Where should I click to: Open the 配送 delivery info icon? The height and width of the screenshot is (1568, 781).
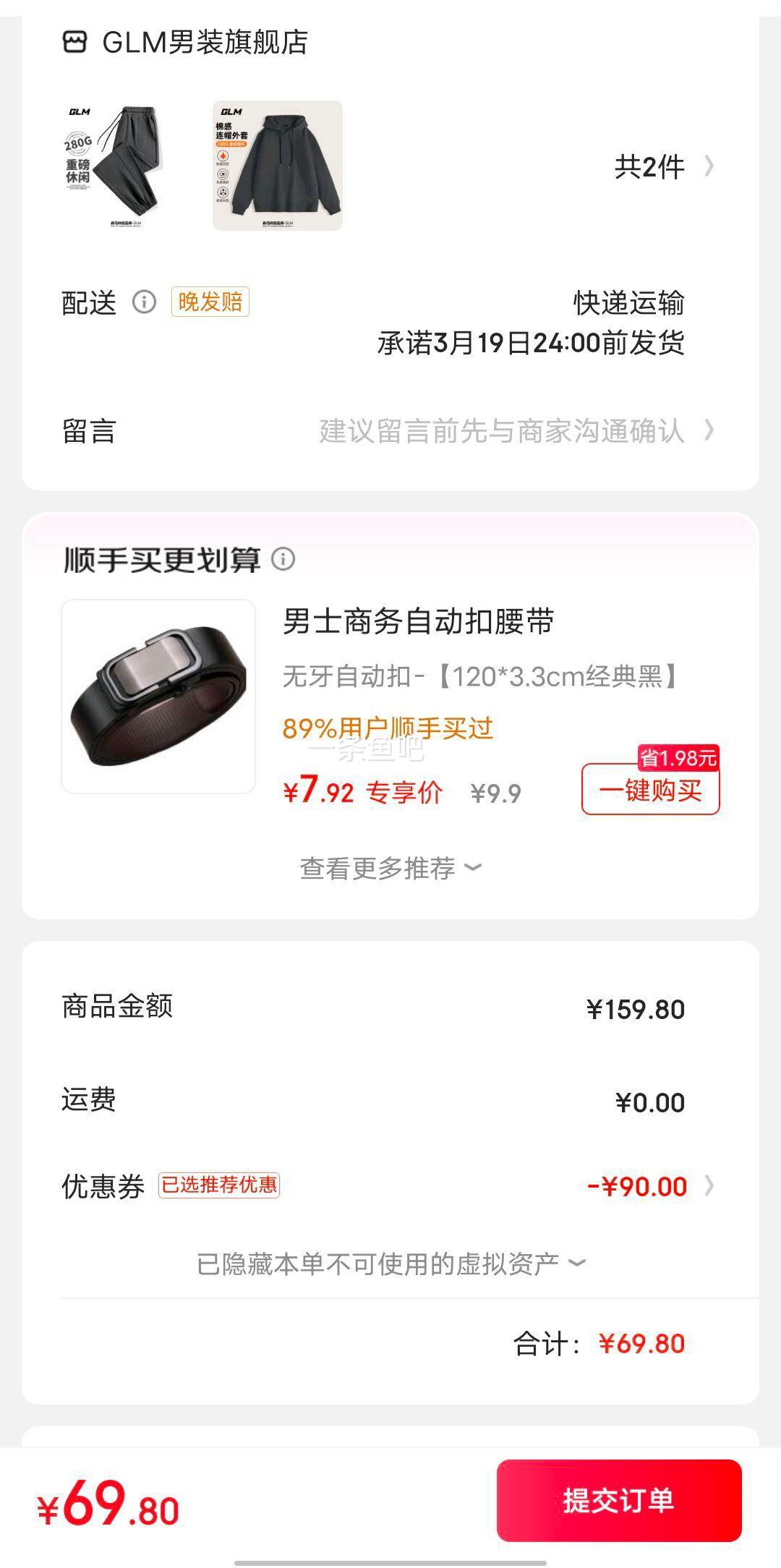[144, 302]
